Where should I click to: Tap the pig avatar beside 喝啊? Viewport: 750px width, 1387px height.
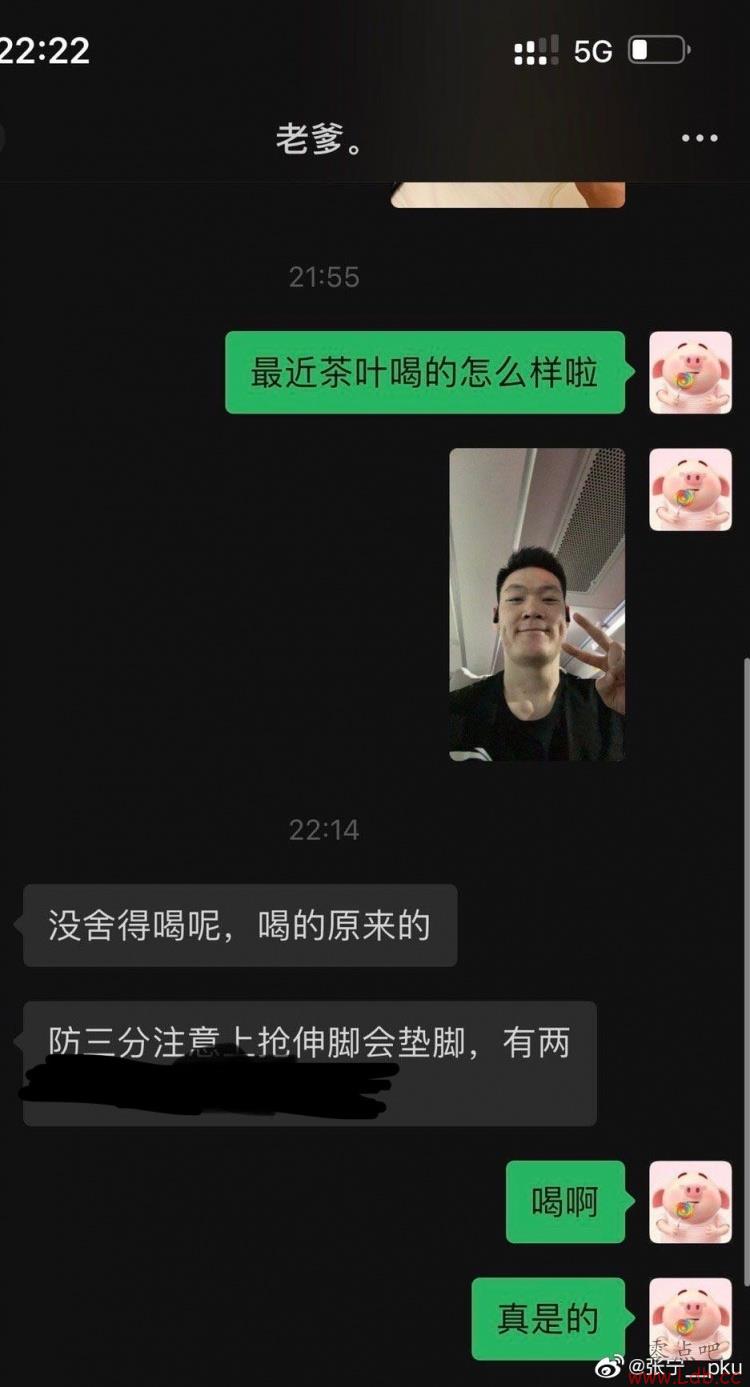[690, 1202]
